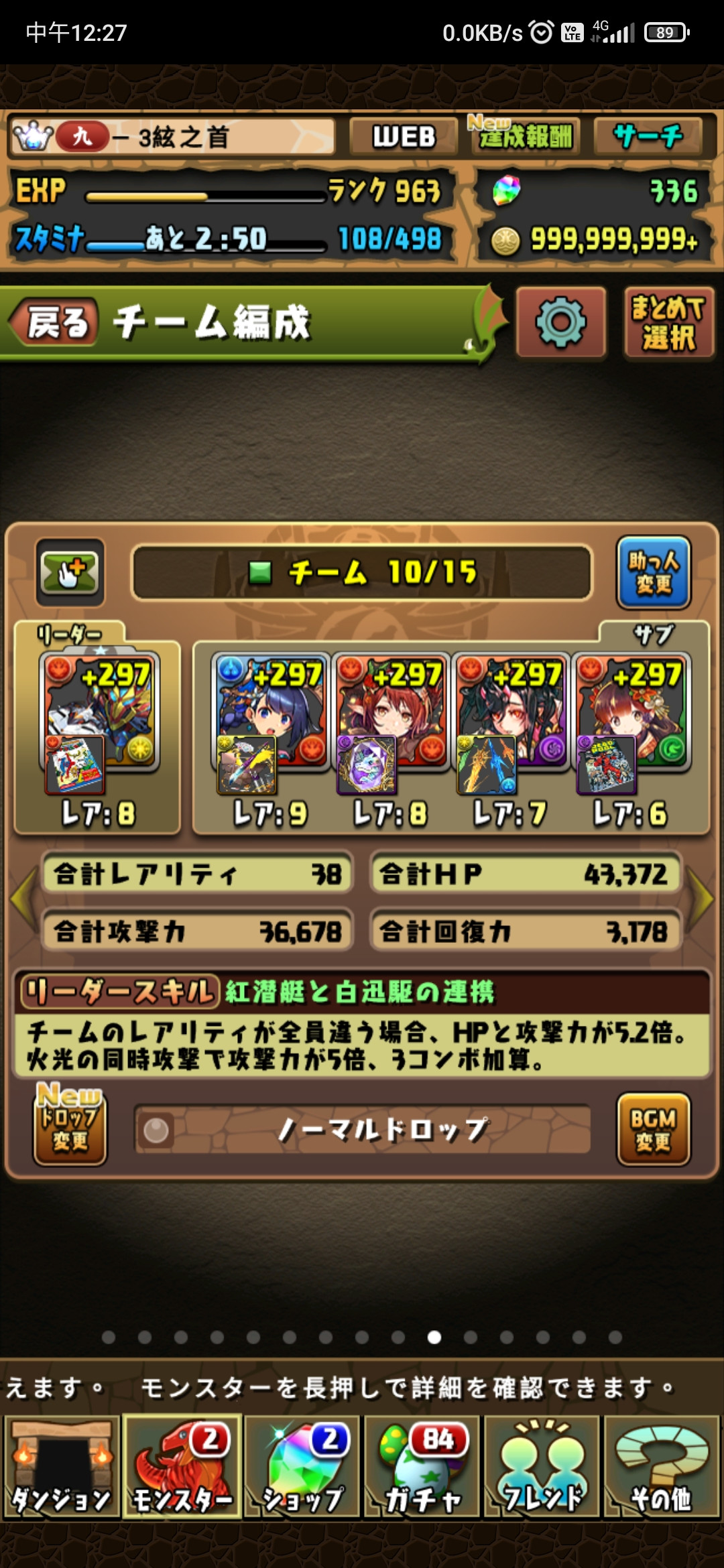Image resolution: width=724 pixels, height=1568 pixels.
Task: Open the ショップ tab
Action: tap(302, 1466)
